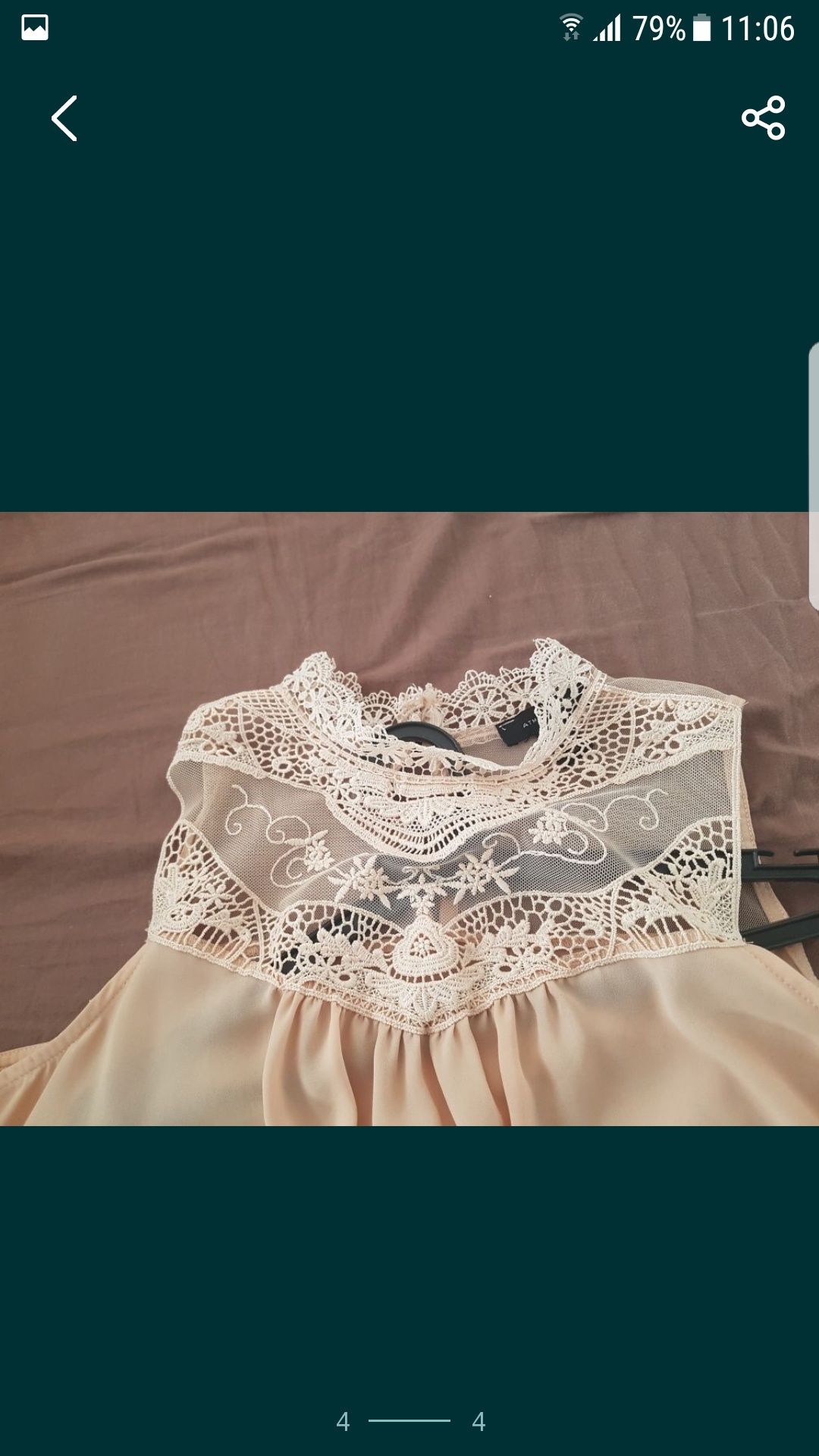Tap the lace blouse photo
This screenshot has height=1456, width=819.
click(409, 819)
